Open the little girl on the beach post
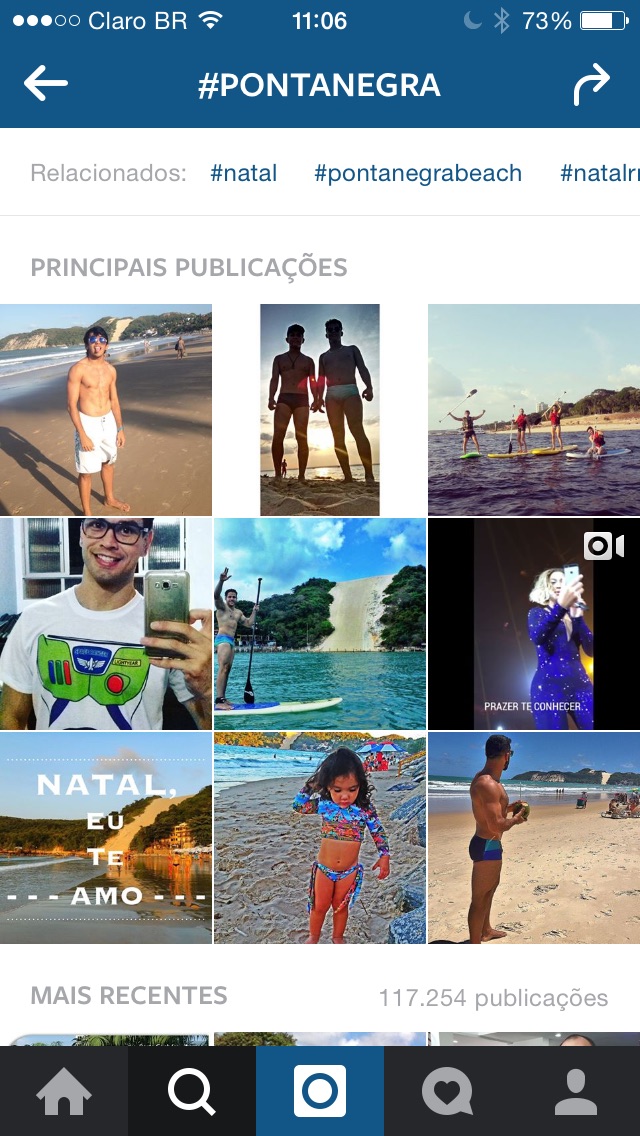Viewport: 640px width, 1136px height. (320, 838)
